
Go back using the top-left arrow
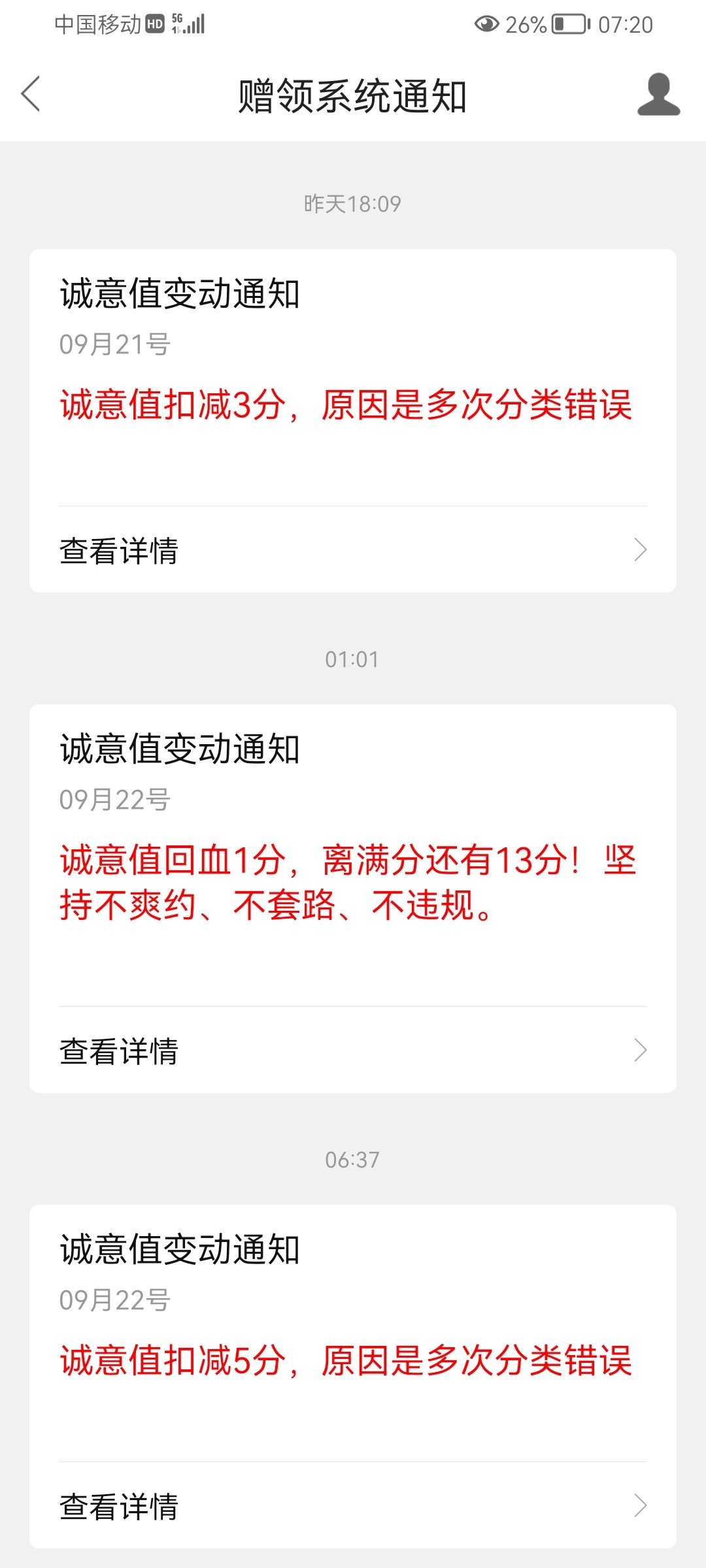(31, 94)
